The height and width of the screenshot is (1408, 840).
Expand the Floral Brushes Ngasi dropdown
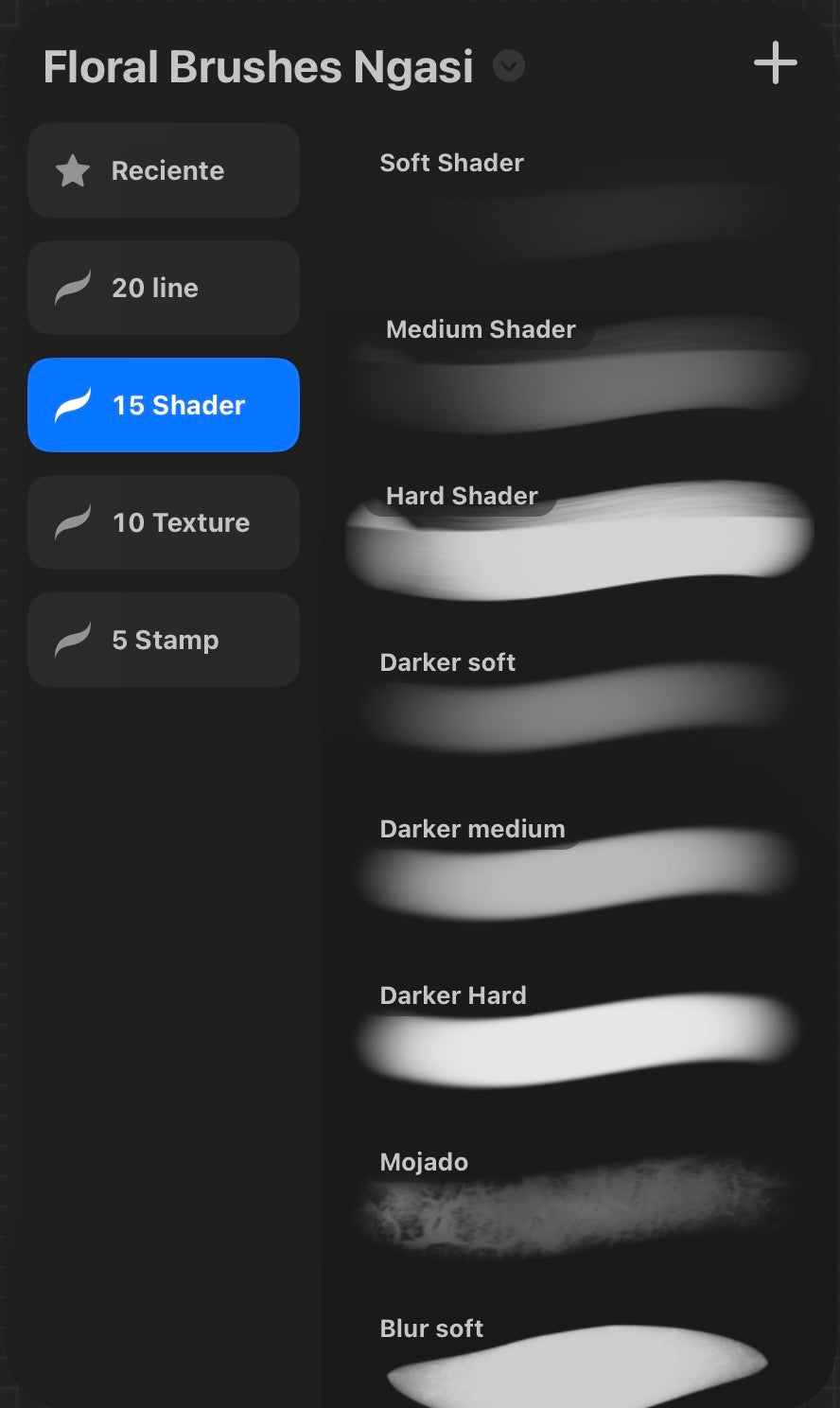pos(509,66)
